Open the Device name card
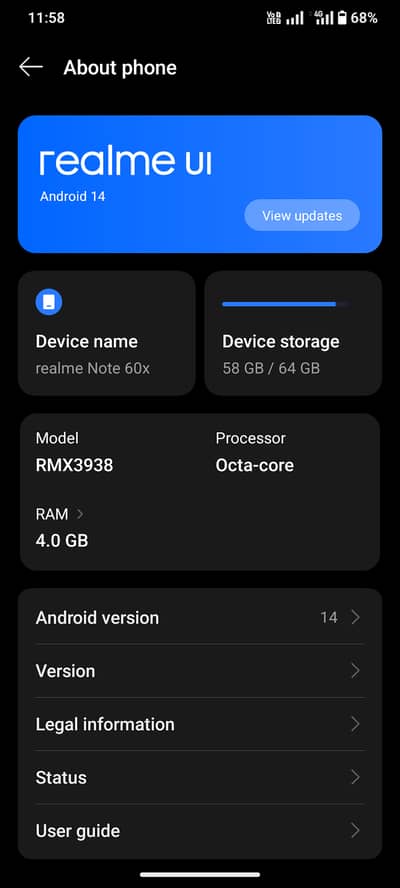This screenshot has height=888, width=400. pos(107,333)
